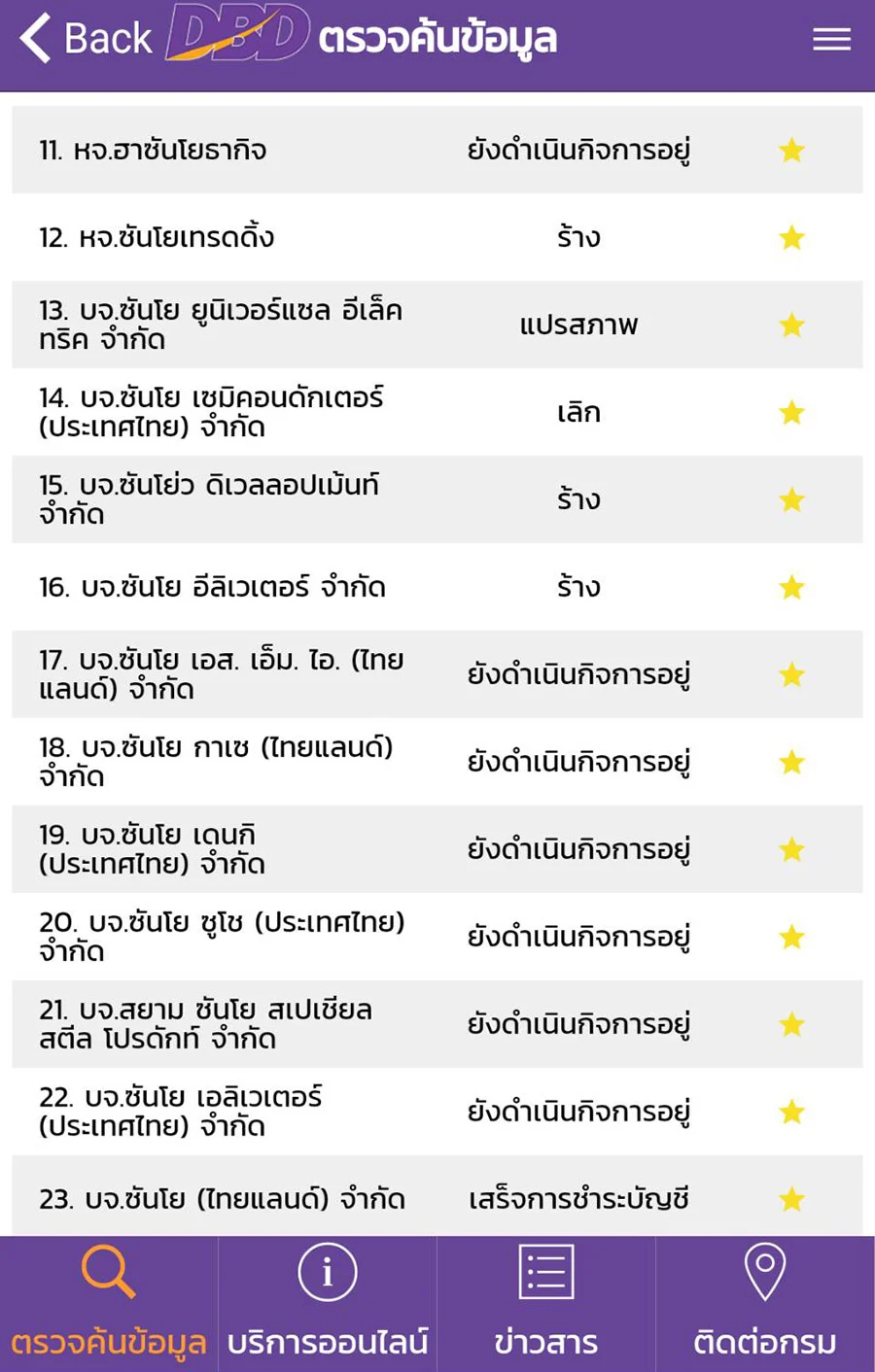Open result 16 ซันโย อีลิเวเตอร์ จำกัด
The height and width of the screenshot is (1372, 875).
[212, 588]
